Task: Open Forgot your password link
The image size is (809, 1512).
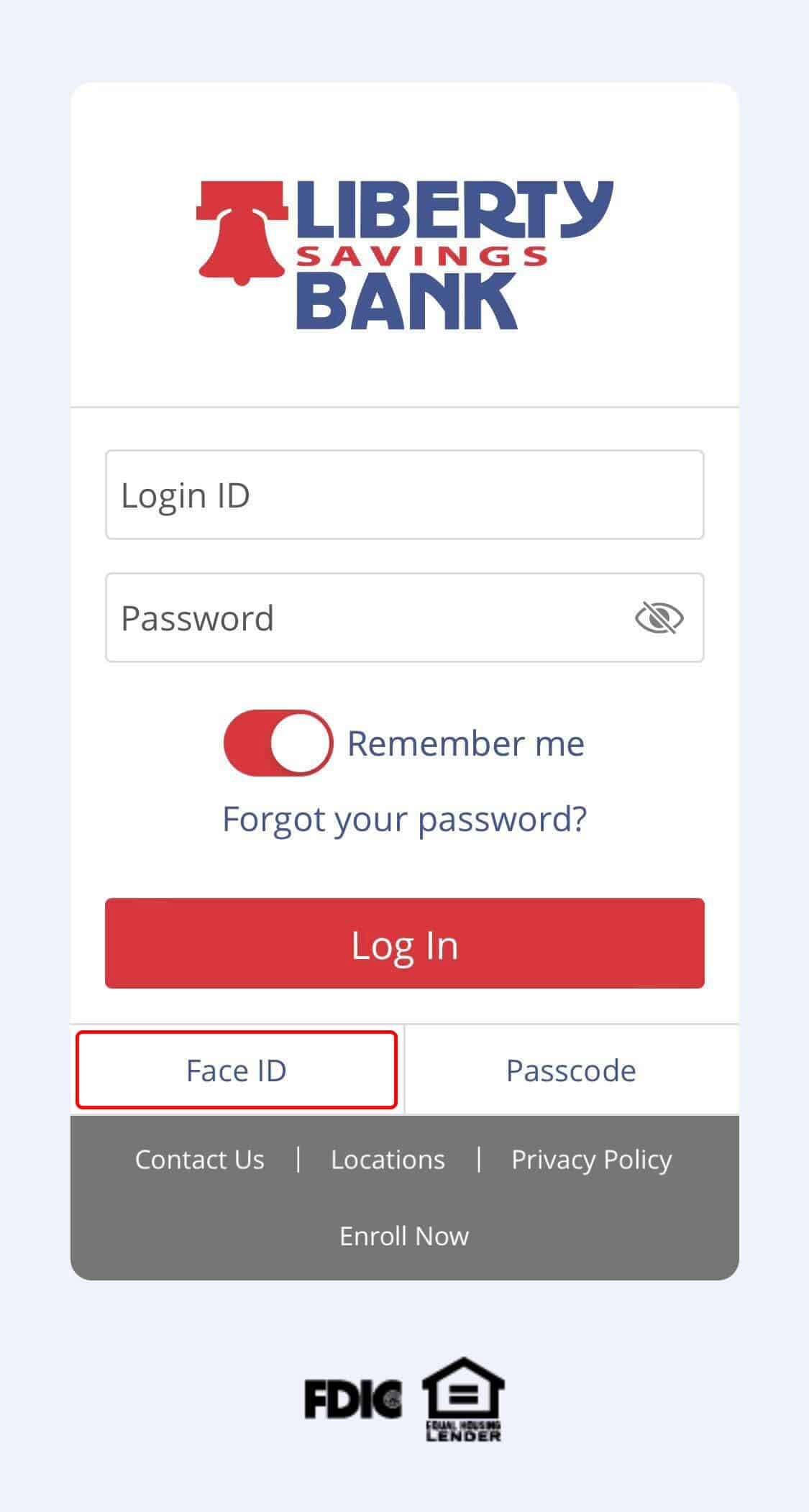Action: click(x=404, y=819)
